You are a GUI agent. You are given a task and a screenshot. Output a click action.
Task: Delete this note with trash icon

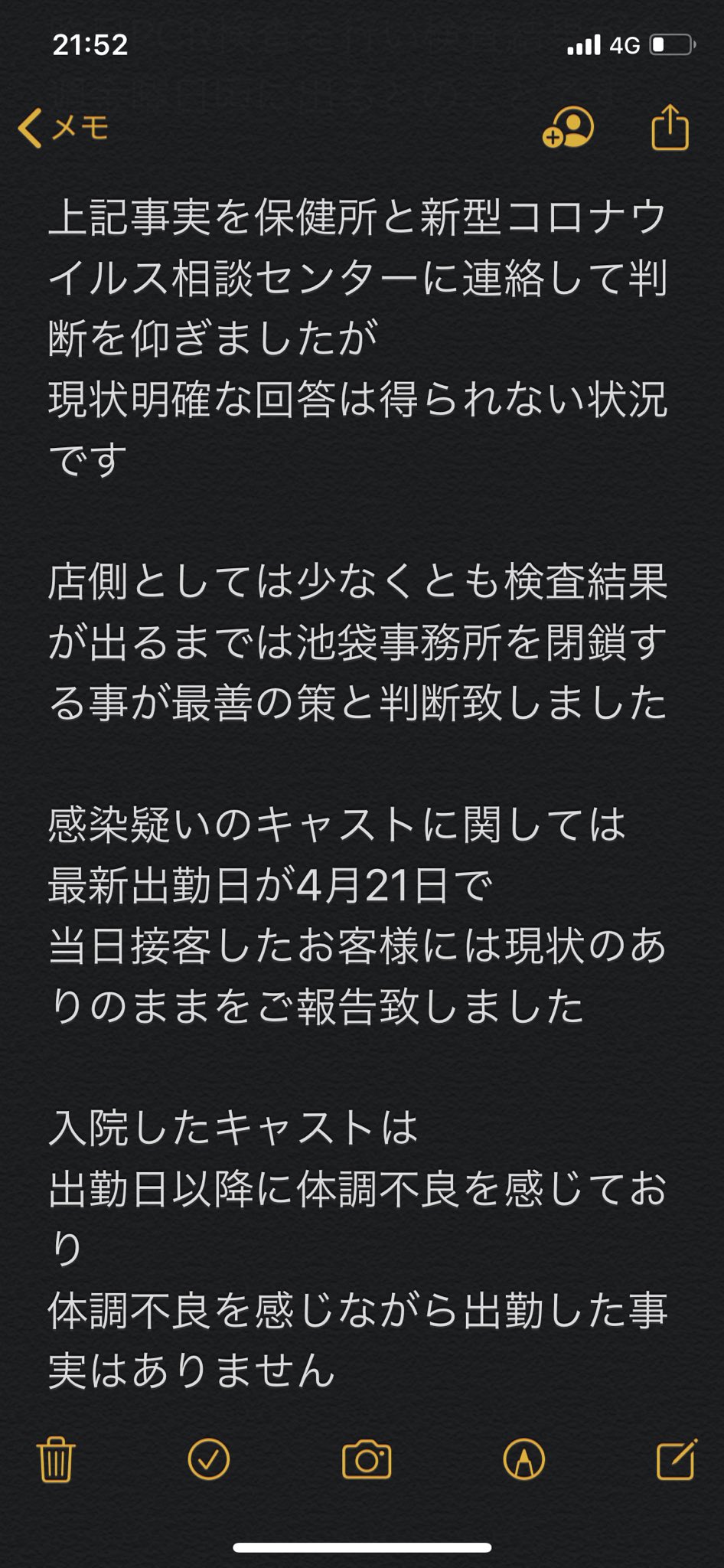(x=56, y=1459)
